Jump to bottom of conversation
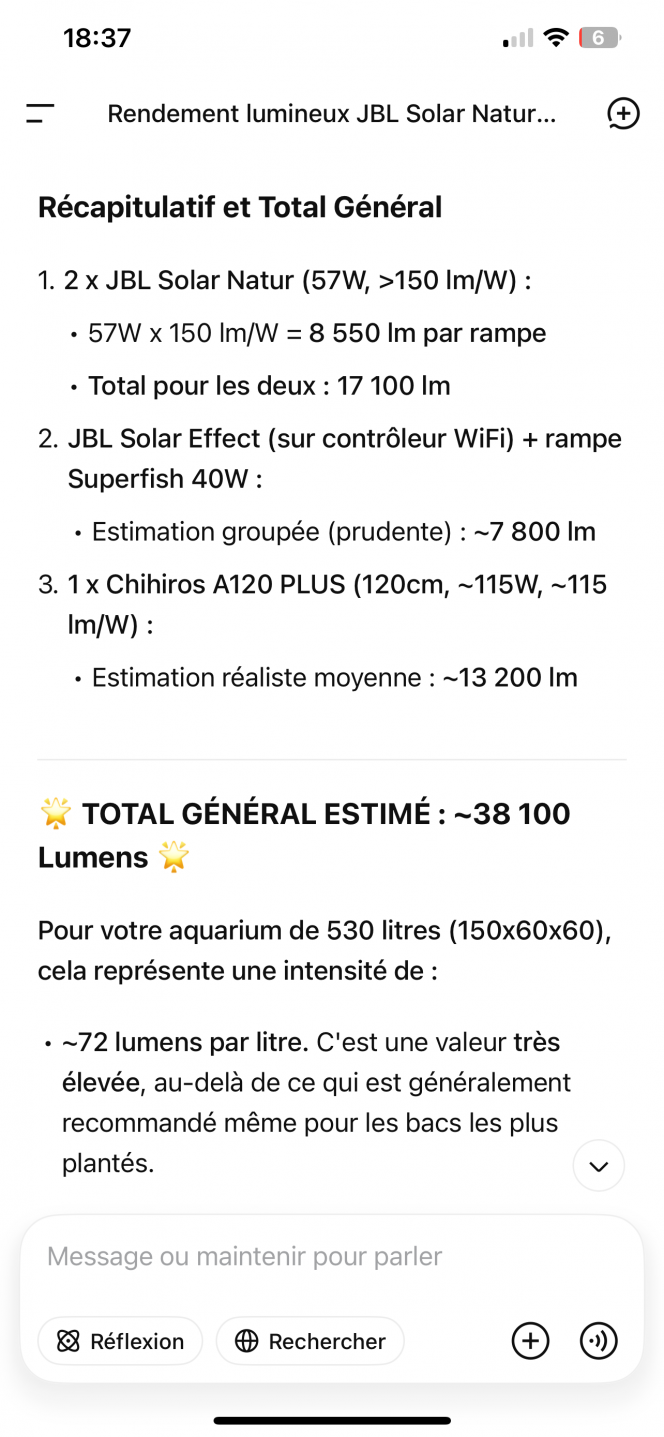The image size is (664, 1437). coord(598,1166)
